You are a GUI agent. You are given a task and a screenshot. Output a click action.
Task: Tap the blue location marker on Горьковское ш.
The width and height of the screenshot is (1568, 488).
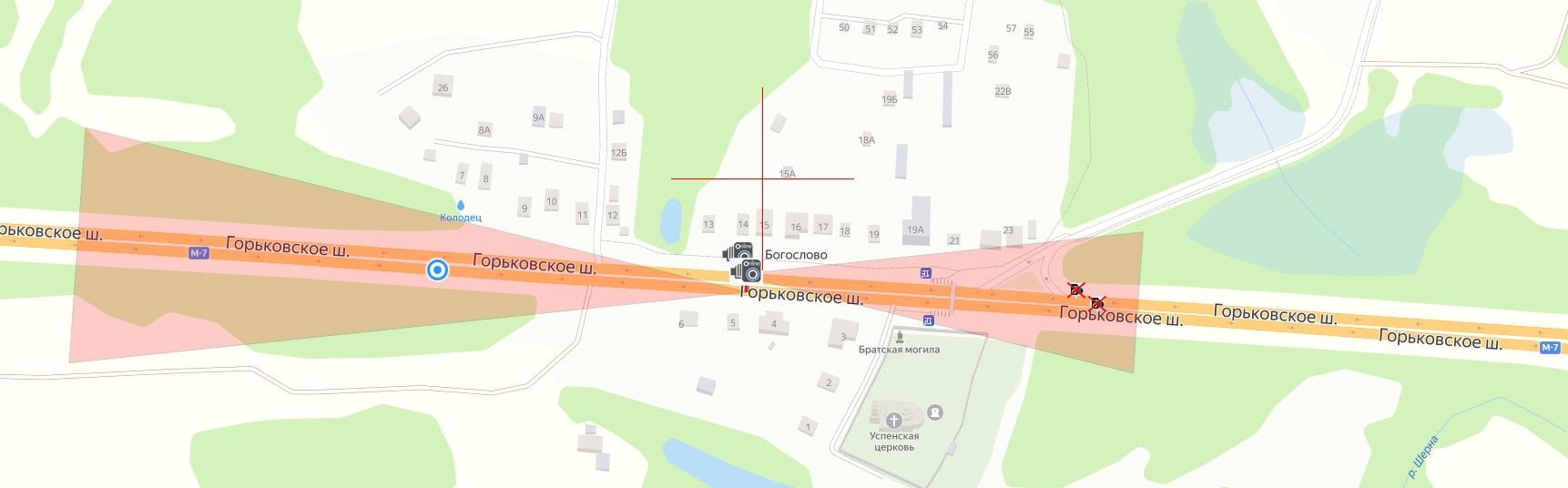click(438, 269)
